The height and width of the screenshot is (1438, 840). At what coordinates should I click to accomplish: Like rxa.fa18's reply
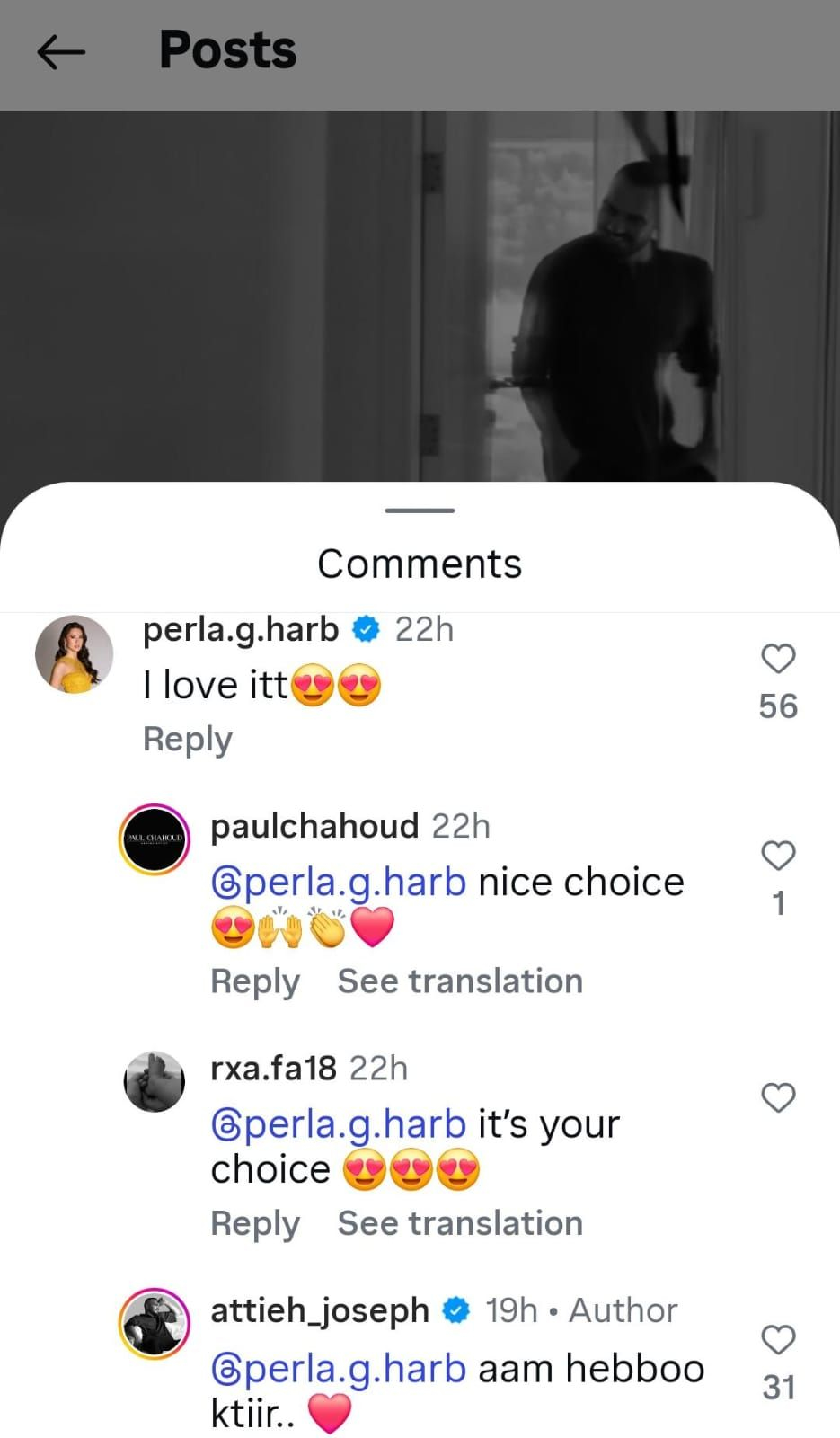coord(778,1097)
